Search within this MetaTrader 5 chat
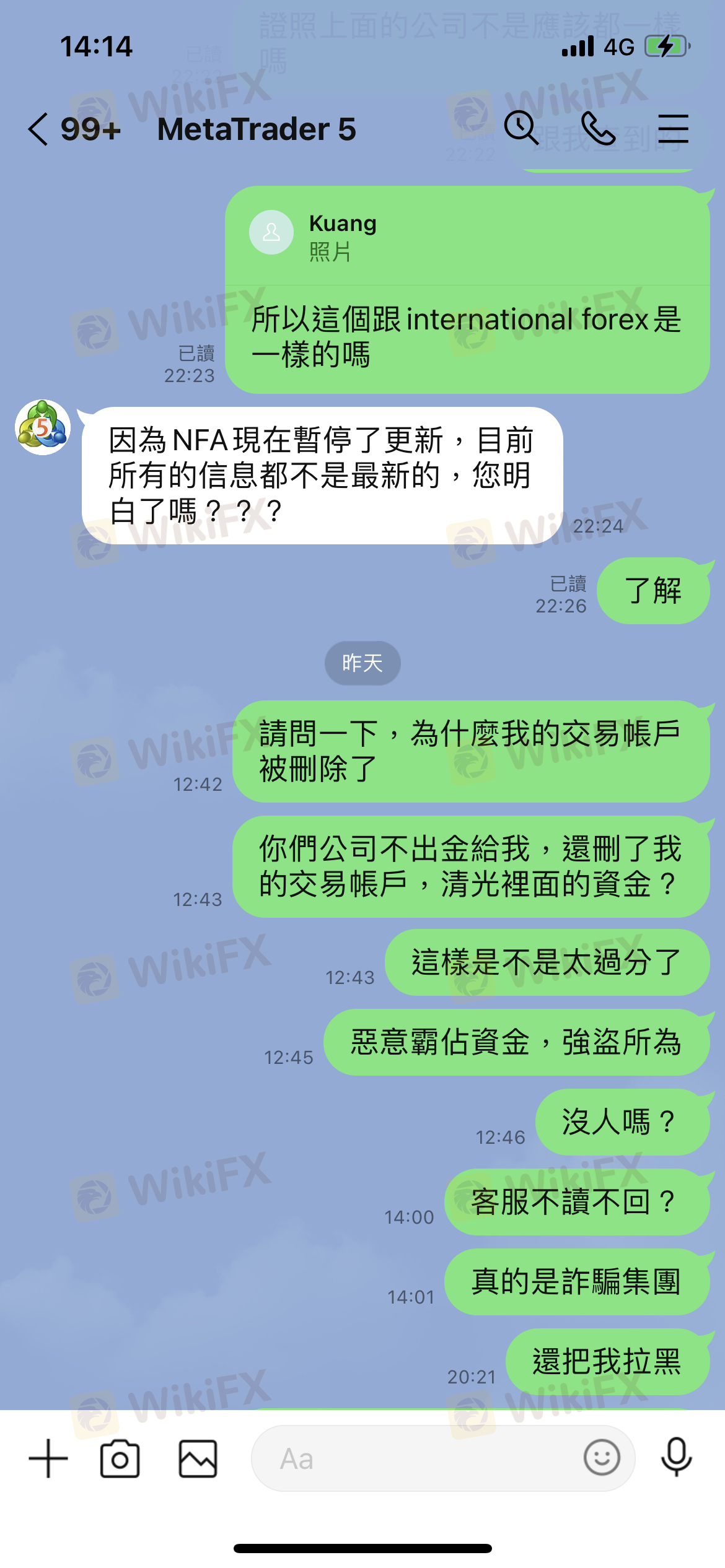725x1568 pixels. coord(521,128)
